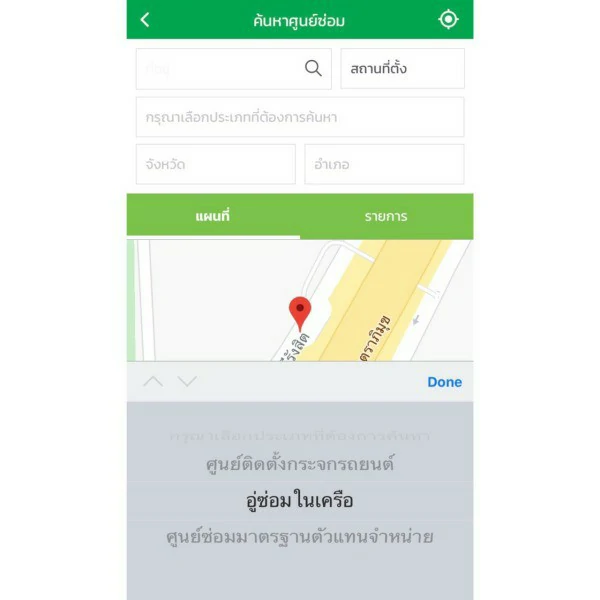Tap the locate-me target icon
600x600 pixels.
click(449, 20)
